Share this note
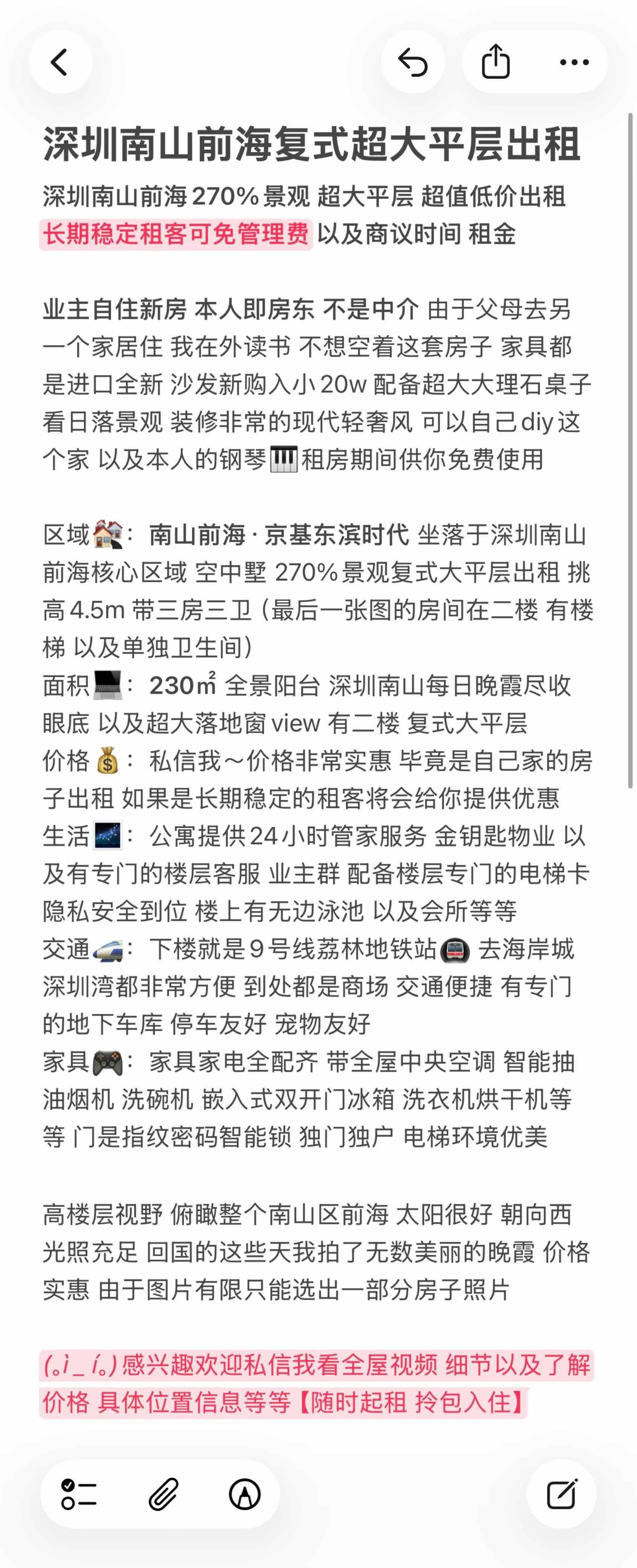Viewport: 637px width, 1568px height. pyautogui.click(x=495, y=62)
